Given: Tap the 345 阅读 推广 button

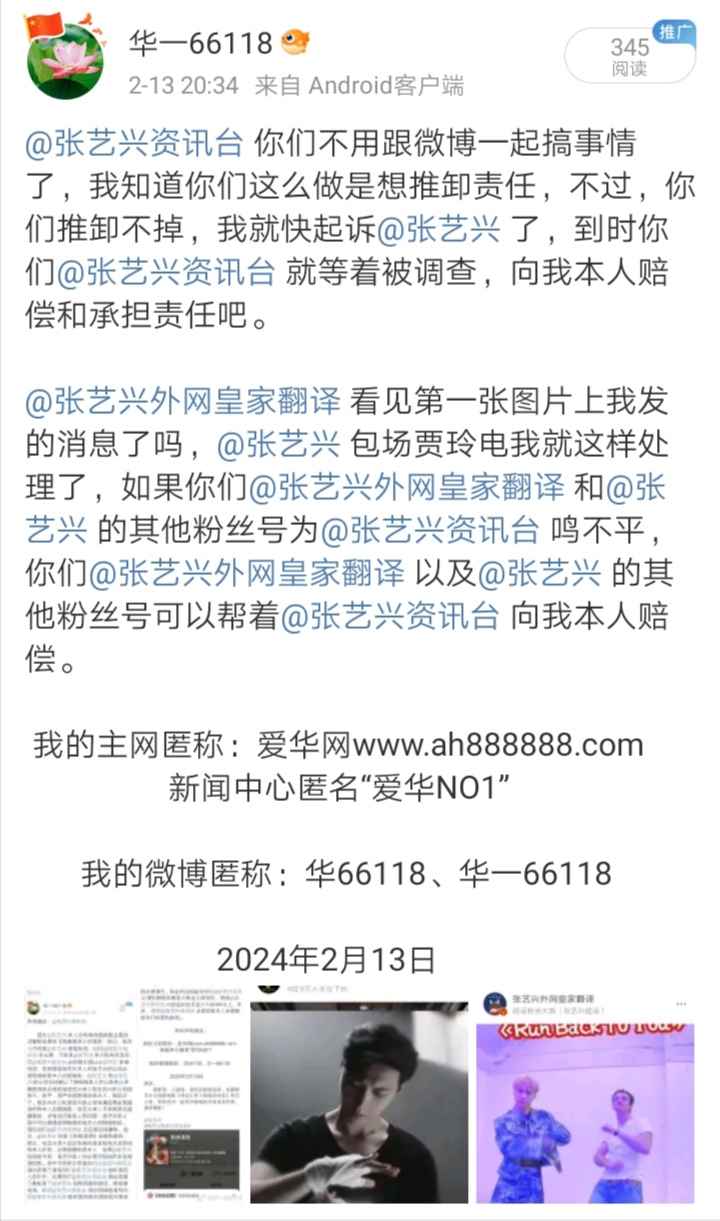Looking at the screenshot, I should (x=630, y=55).
